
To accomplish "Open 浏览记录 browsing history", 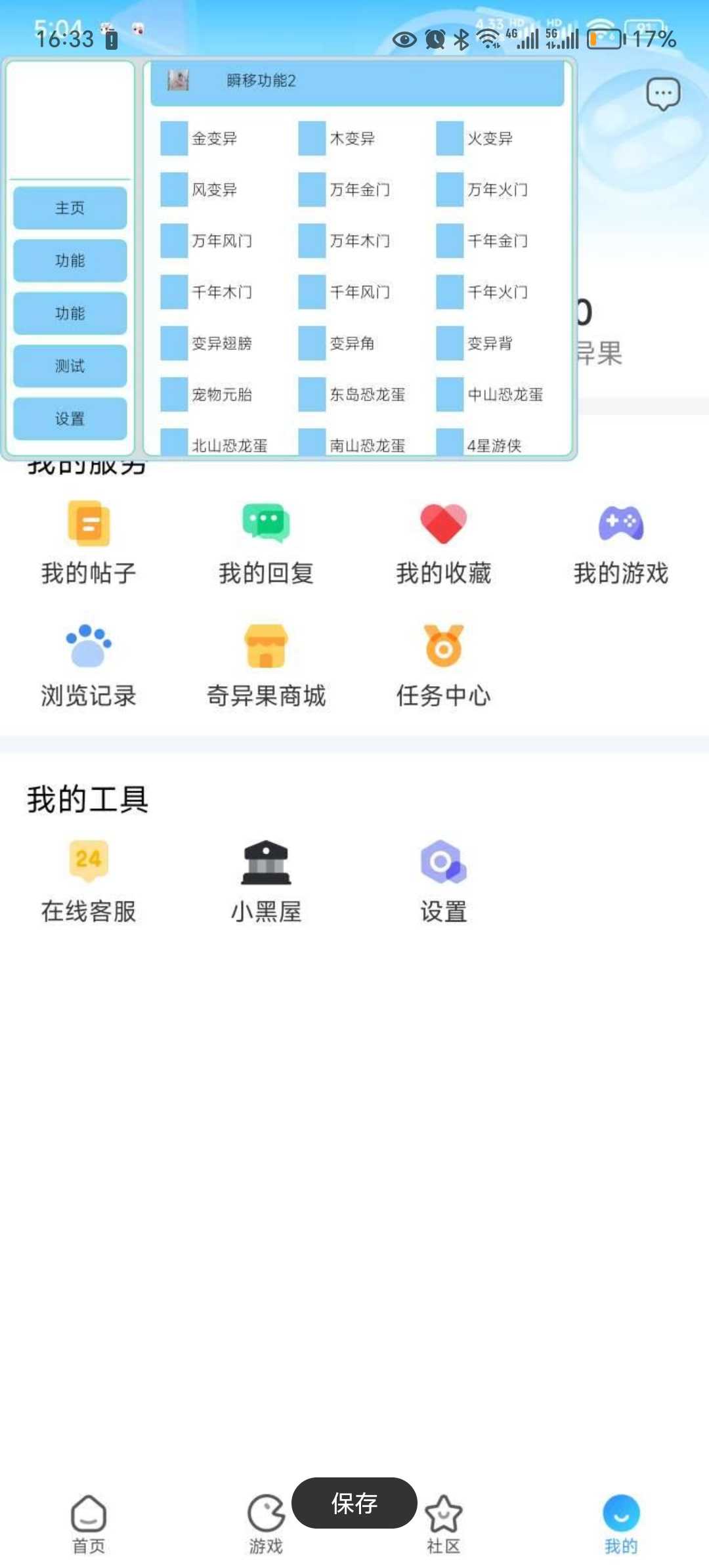I will pos(89,666).
